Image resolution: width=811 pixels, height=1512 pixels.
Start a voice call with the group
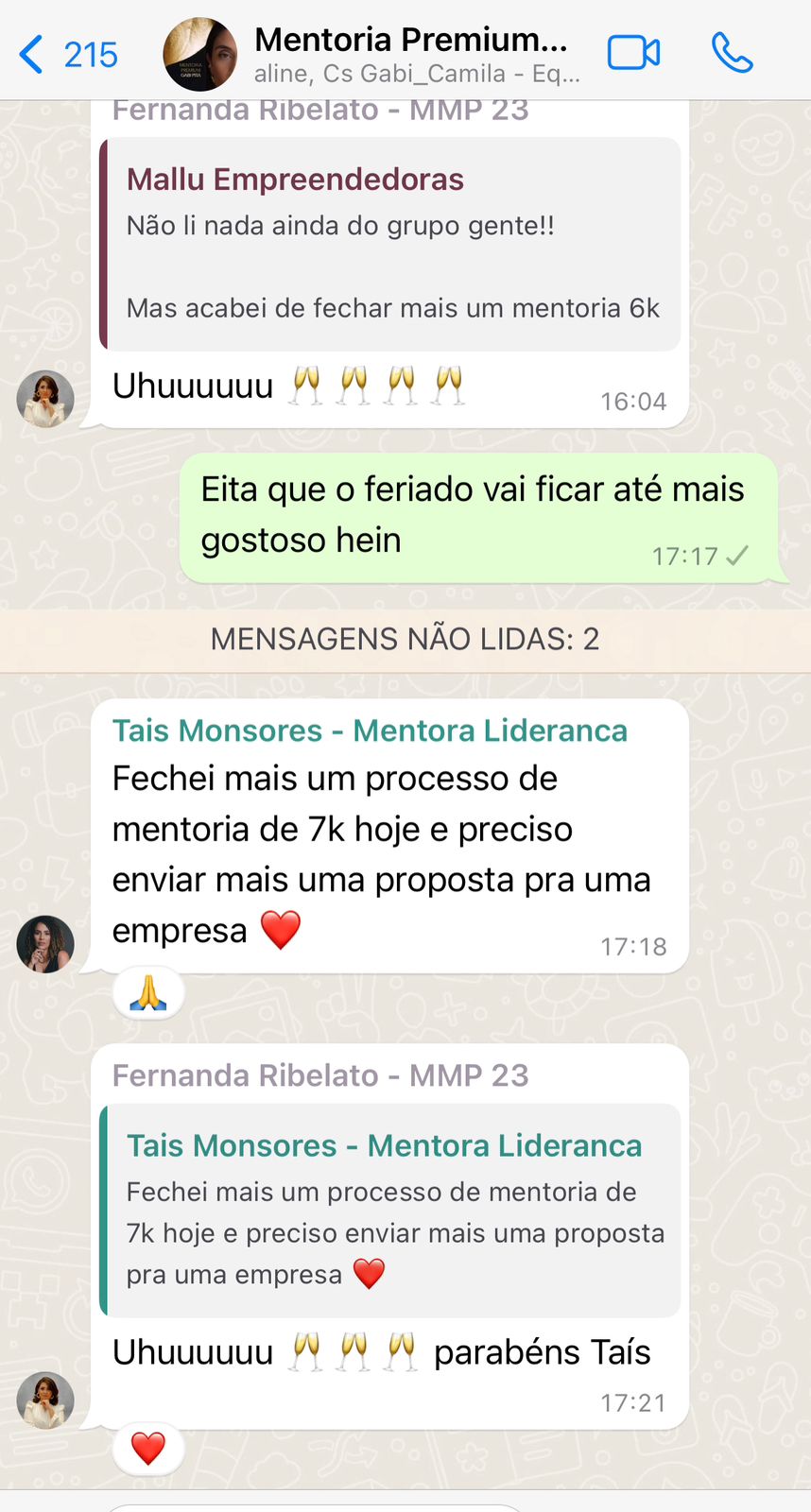(x=732, y=53)
